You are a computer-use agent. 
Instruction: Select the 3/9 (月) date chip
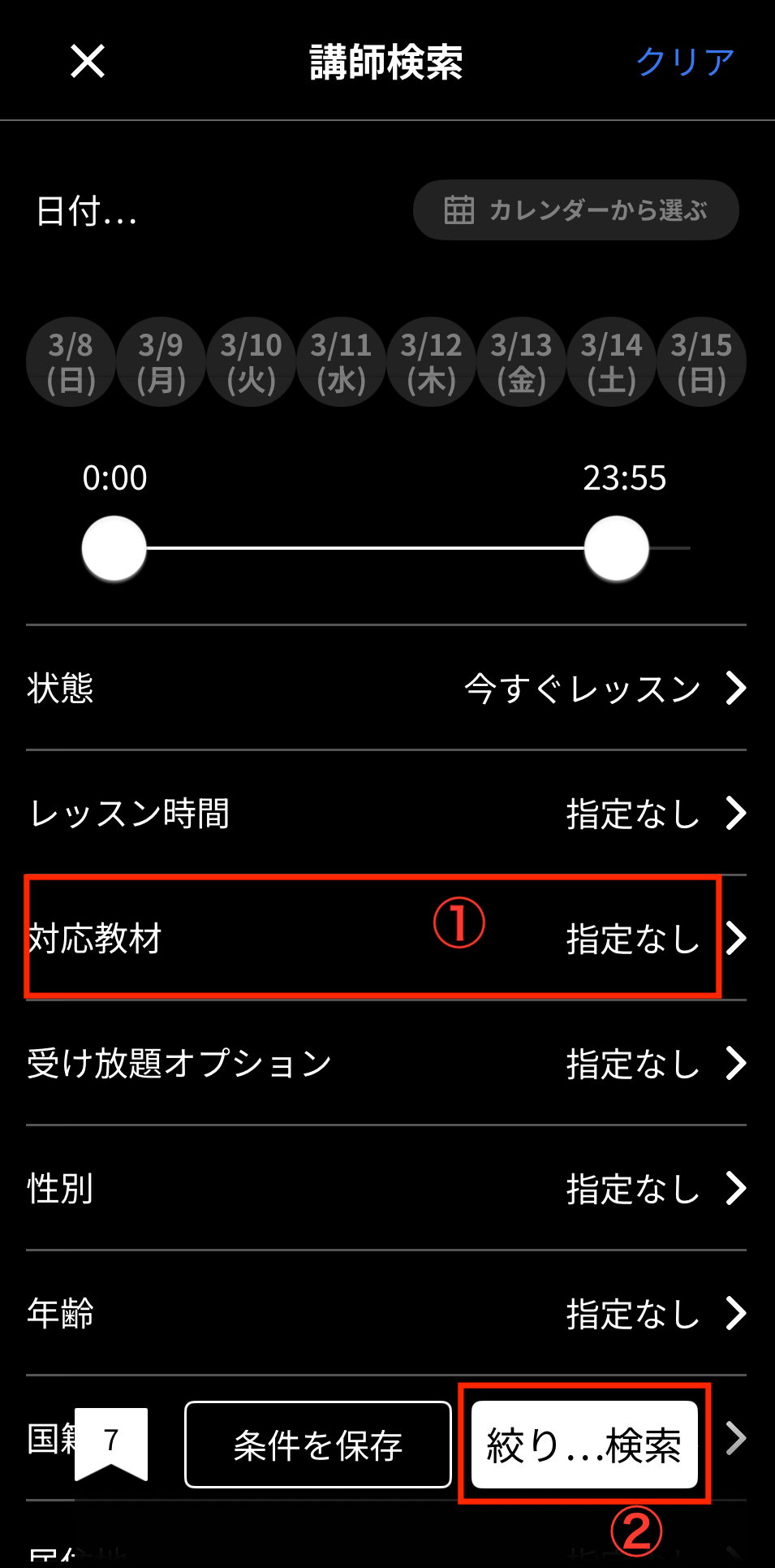tap(161, 362)
